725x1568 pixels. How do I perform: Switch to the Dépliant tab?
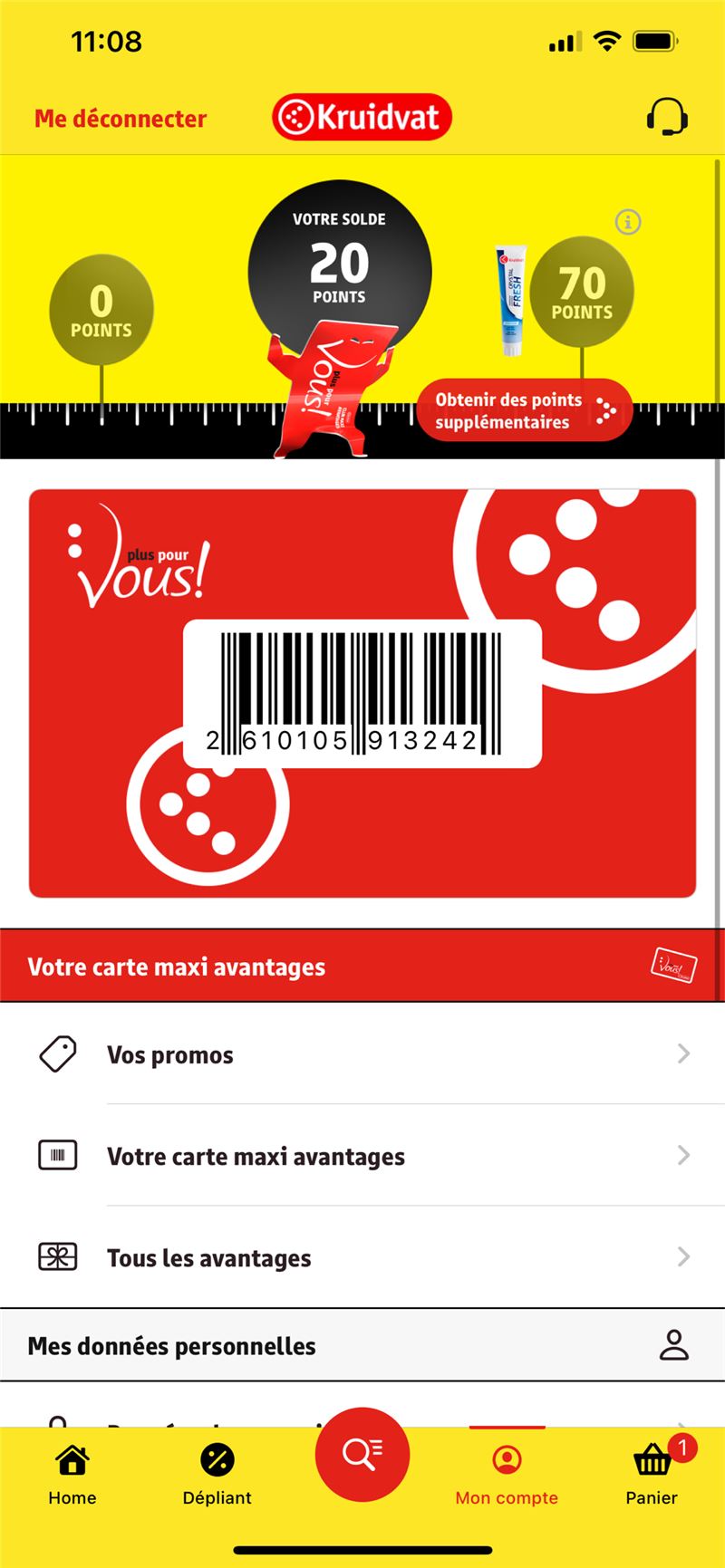click(217, 1475)
